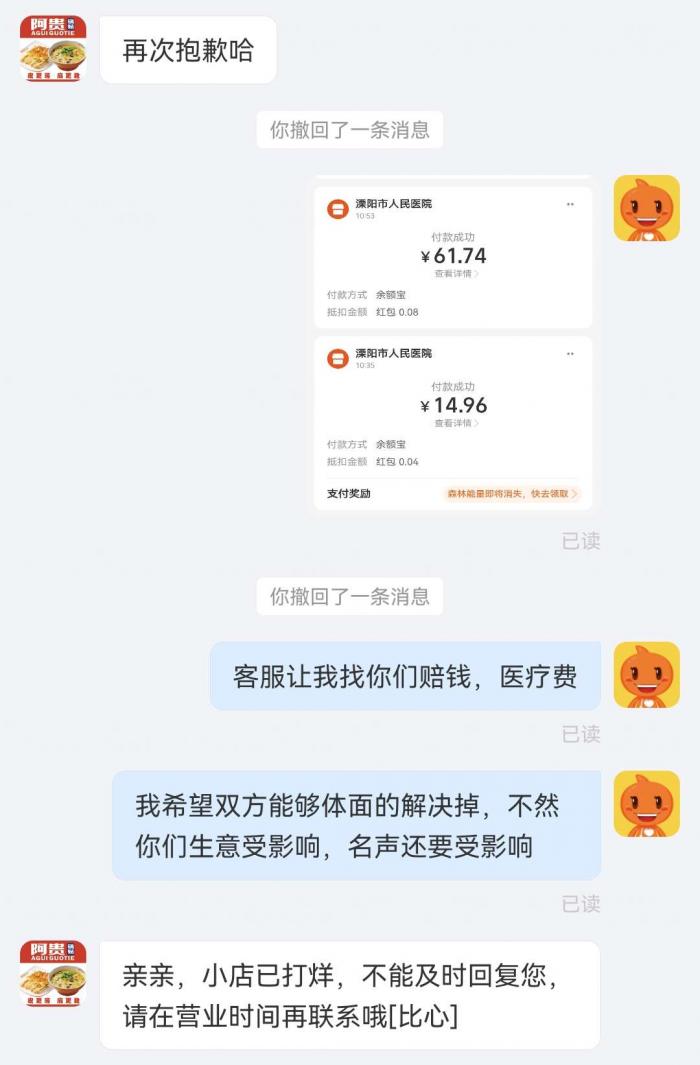Tap your avatar beside '客服让我找你们赔钱' message
Viewport: 700px width, 1065px height.
tap(646, 675)
